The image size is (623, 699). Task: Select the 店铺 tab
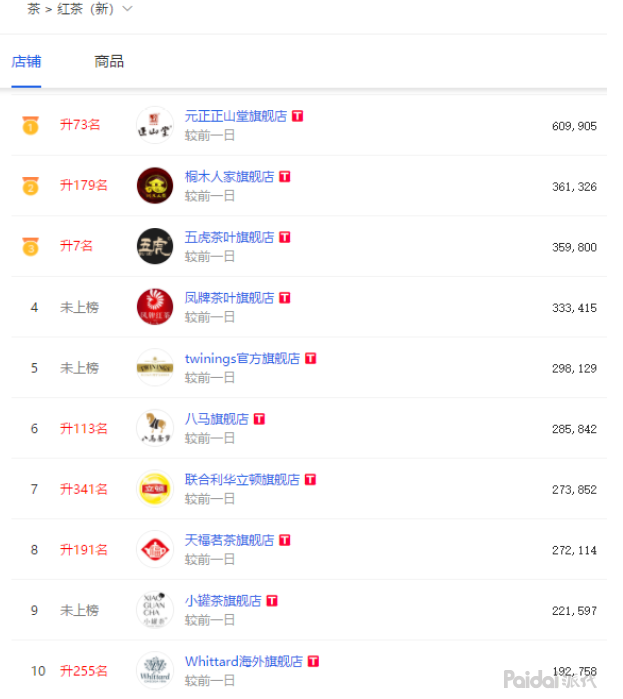(x=26, y=62)
